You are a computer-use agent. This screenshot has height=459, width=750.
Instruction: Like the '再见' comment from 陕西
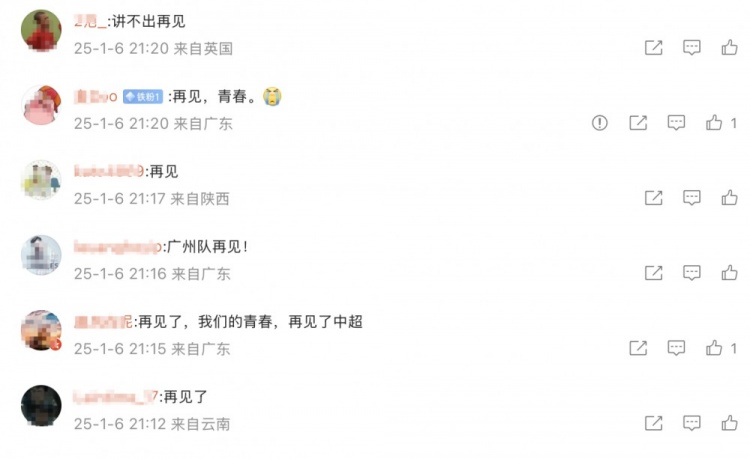[730, 198]
